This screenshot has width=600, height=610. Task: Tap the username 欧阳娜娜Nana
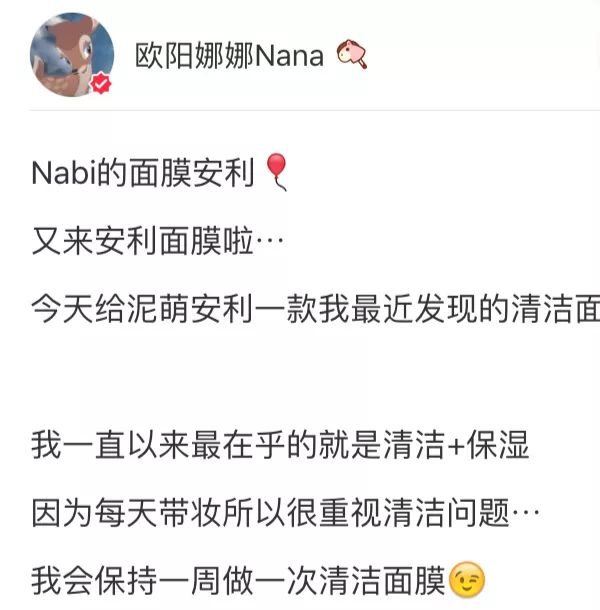[x=229, y=56]
